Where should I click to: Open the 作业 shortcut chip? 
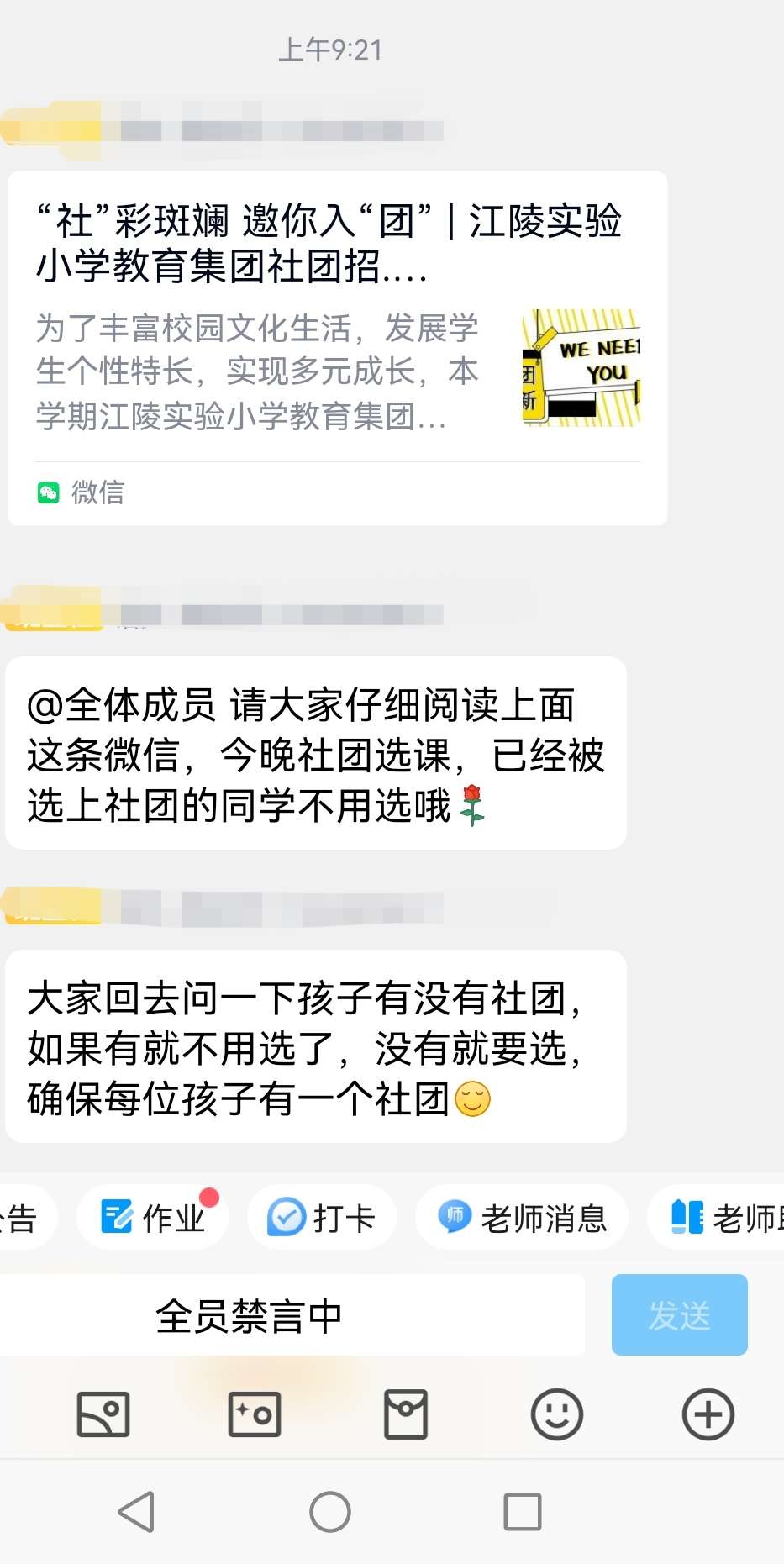click(x=153, y=1217)
